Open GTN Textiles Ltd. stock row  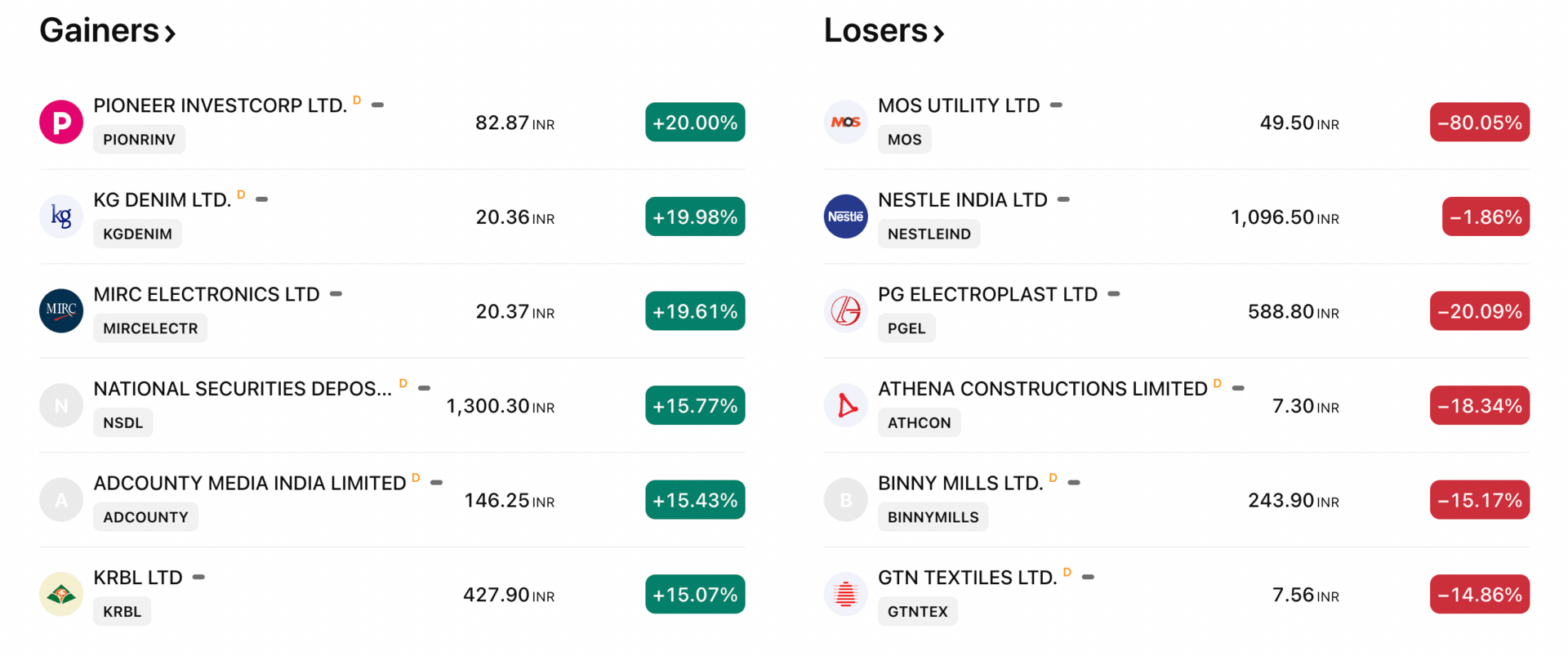coord(967,578)
